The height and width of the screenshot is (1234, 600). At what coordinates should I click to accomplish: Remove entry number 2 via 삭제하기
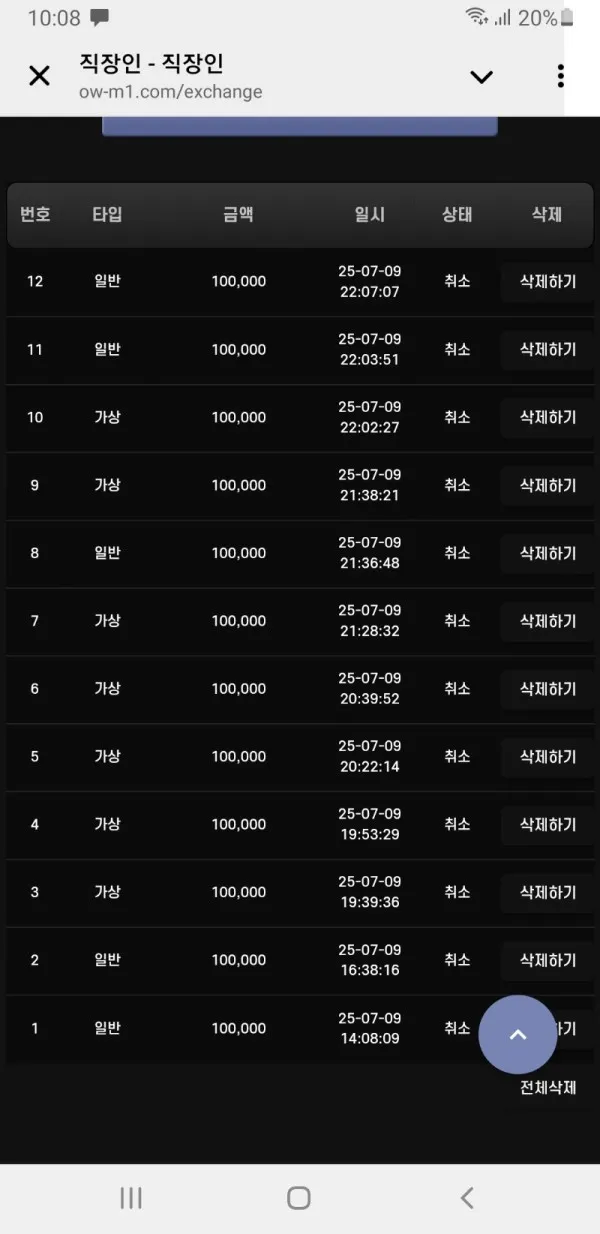(x=548, y=961)
